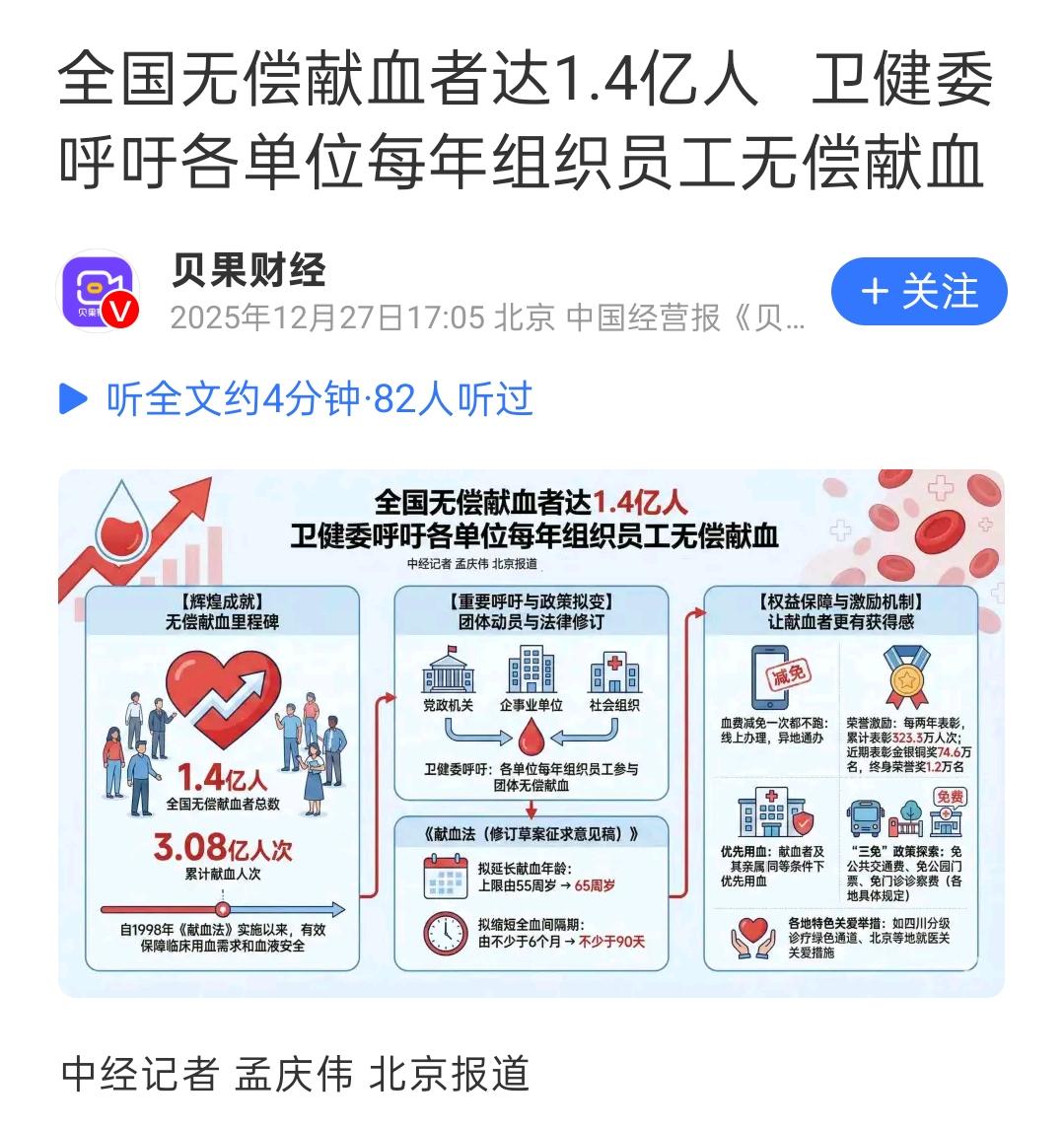Click the red heart with rising arrow icon
Image resolution: width=1064 pixels, height=1128 pixels.
(x=222, y=698)
